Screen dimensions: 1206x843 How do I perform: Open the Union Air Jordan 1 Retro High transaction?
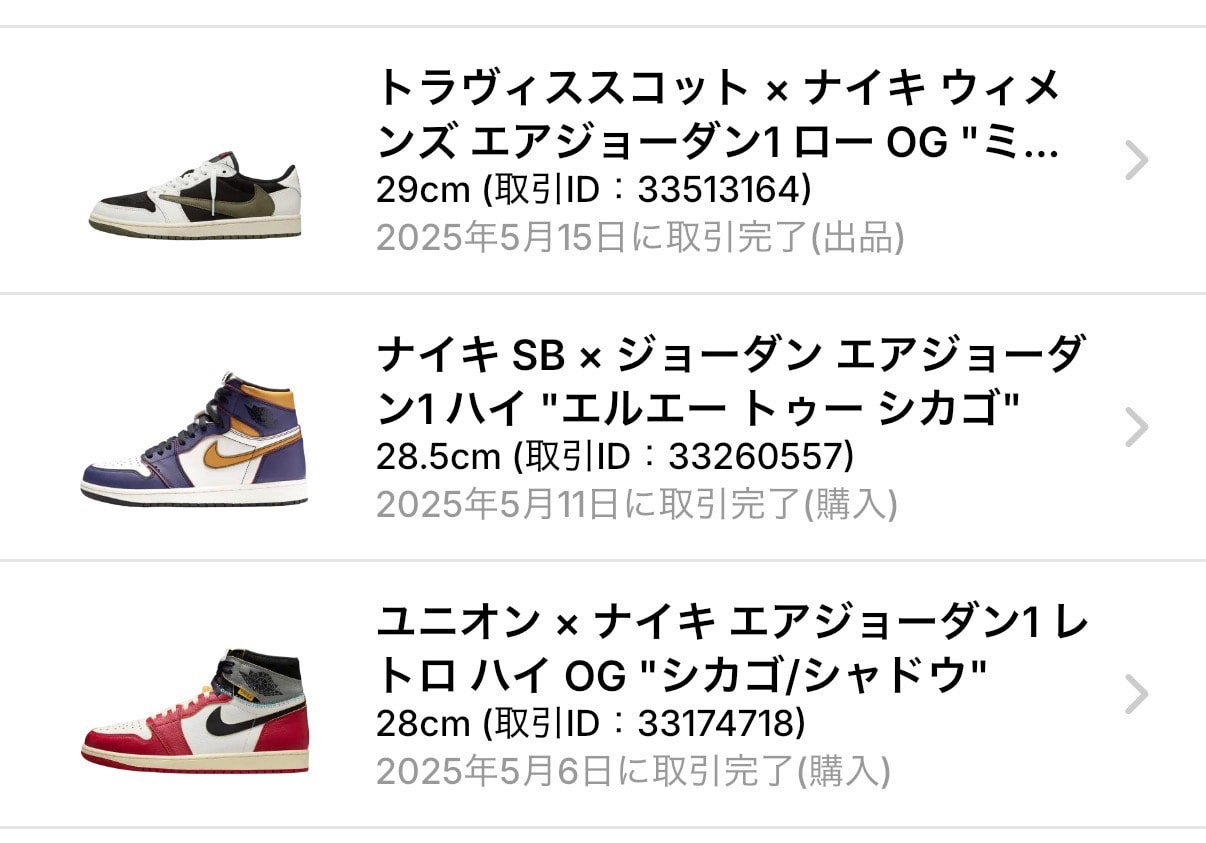pos(603,694)
